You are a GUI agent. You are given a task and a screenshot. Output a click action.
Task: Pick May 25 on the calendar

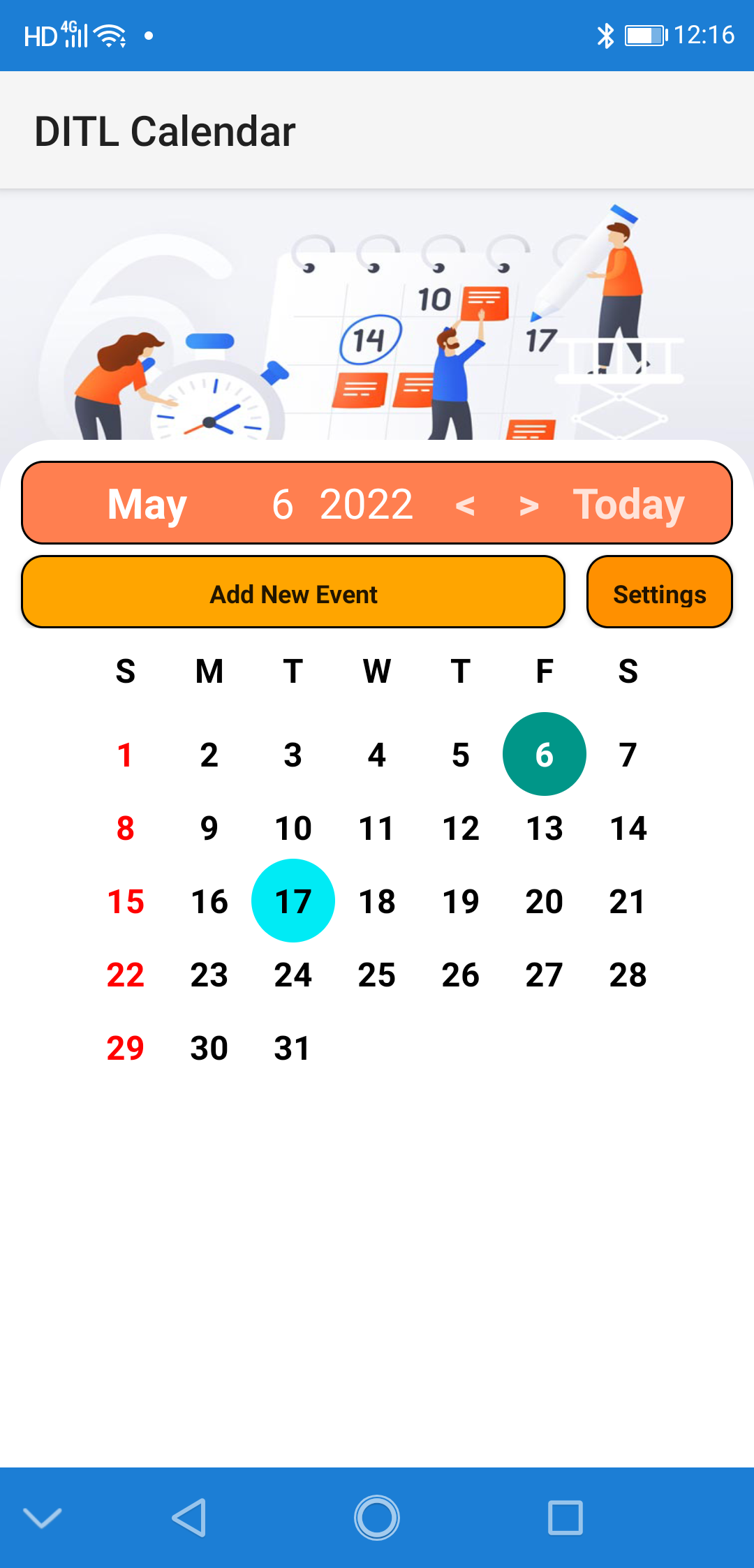coord(377,975)
